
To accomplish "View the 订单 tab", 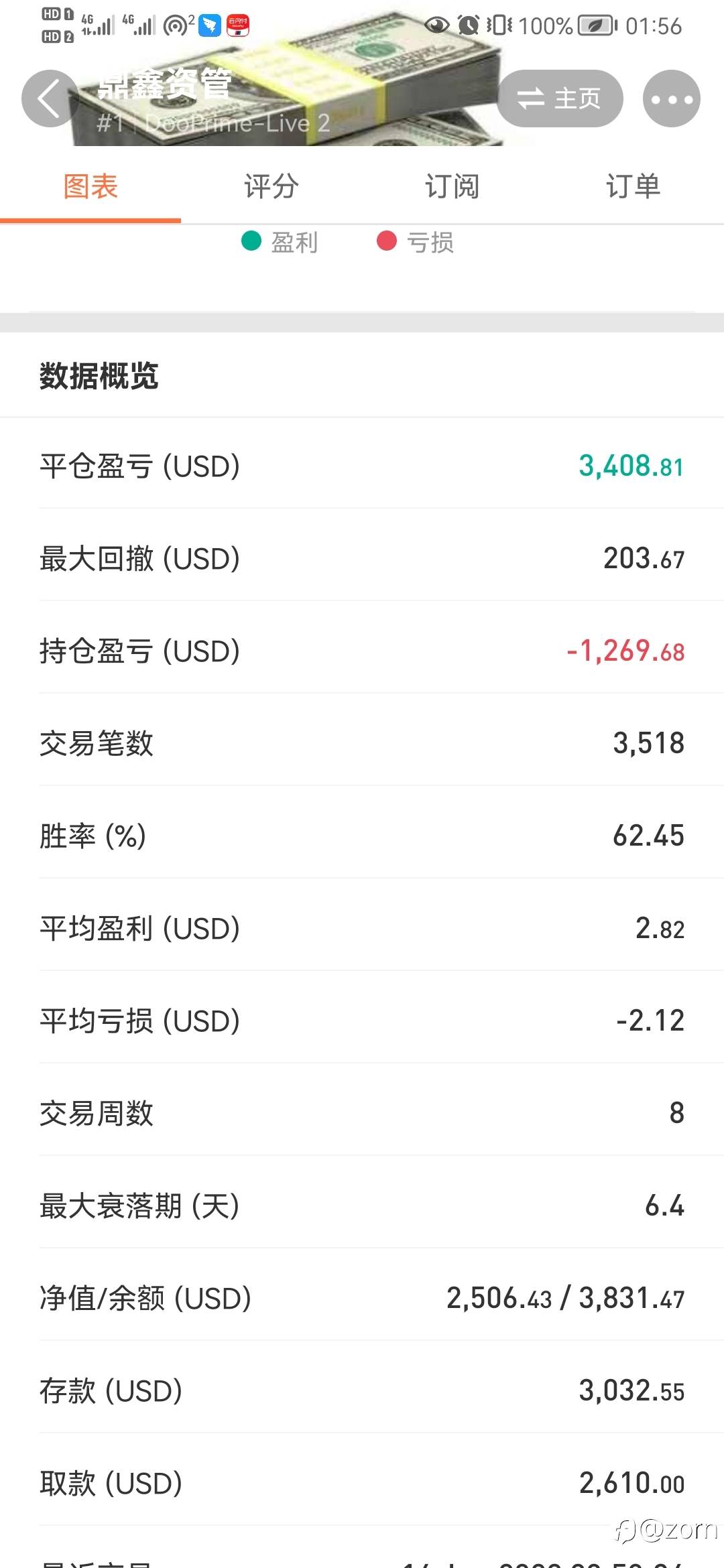I will point(633,186).
